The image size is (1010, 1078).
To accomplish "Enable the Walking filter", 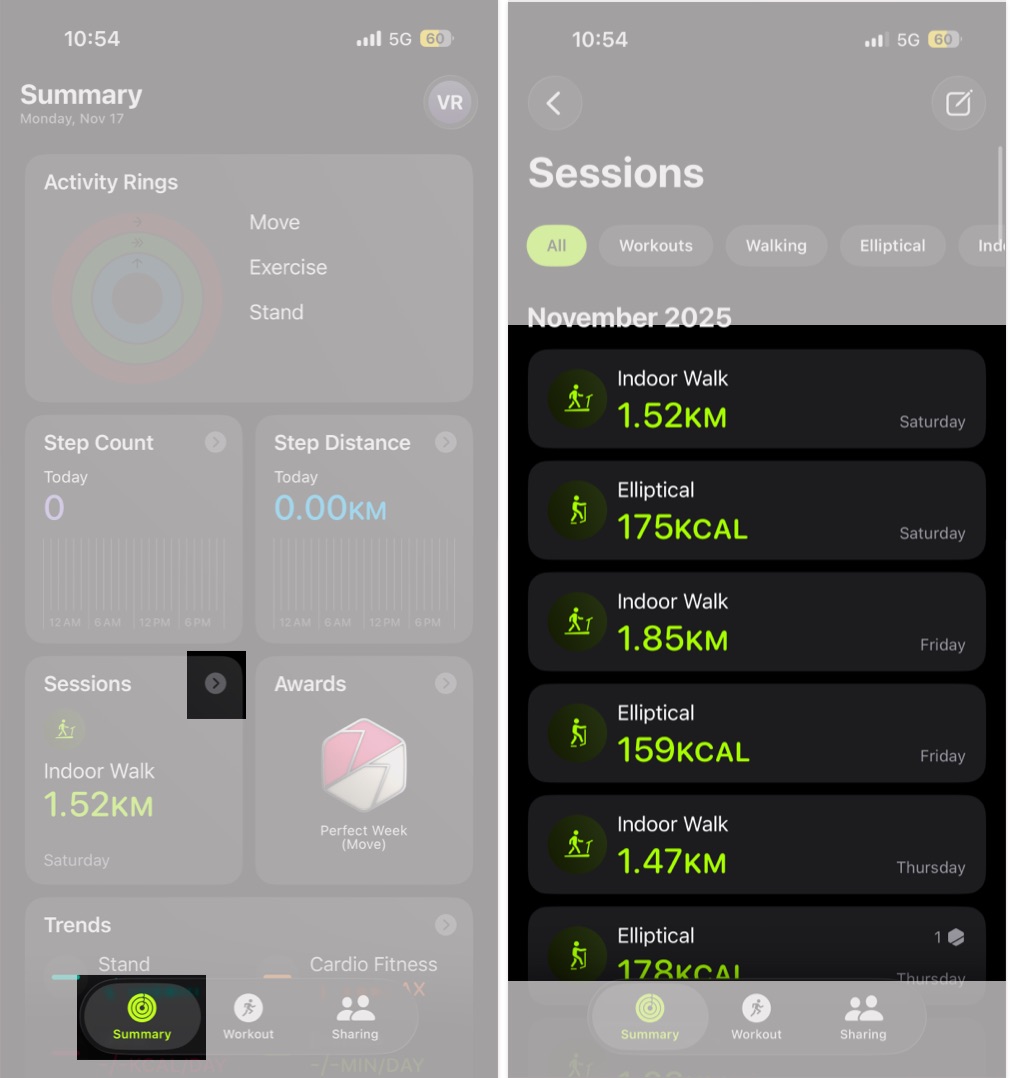I will pos(776,245).
